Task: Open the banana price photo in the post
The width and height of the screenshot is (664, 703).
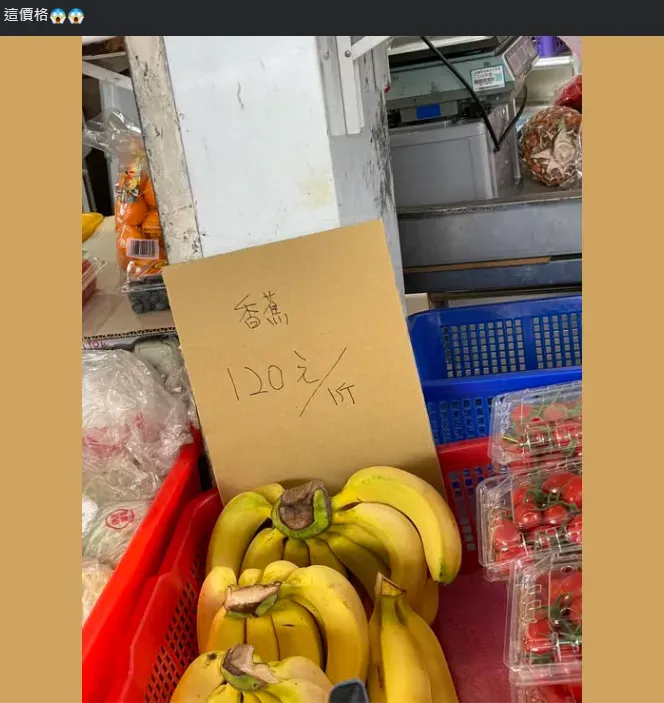Action: (x=332, y=369)
